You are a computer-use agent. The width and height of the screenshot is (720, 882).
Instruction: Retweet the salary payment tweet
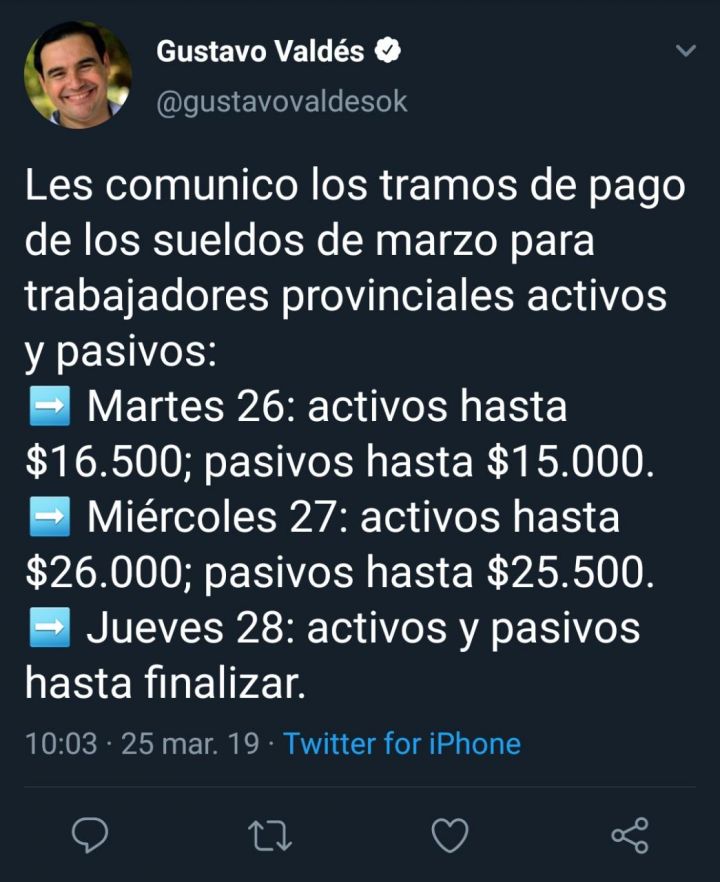(x=268, y=834)
